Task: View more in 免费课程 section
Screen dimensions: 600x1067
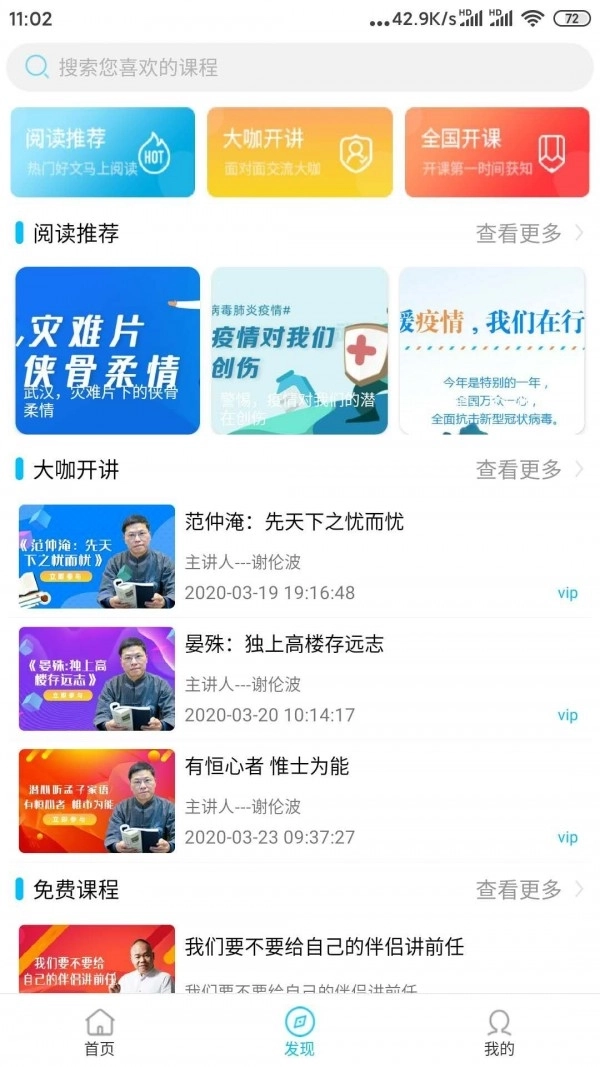Action: pyautogui.click(x=529, y=889)
